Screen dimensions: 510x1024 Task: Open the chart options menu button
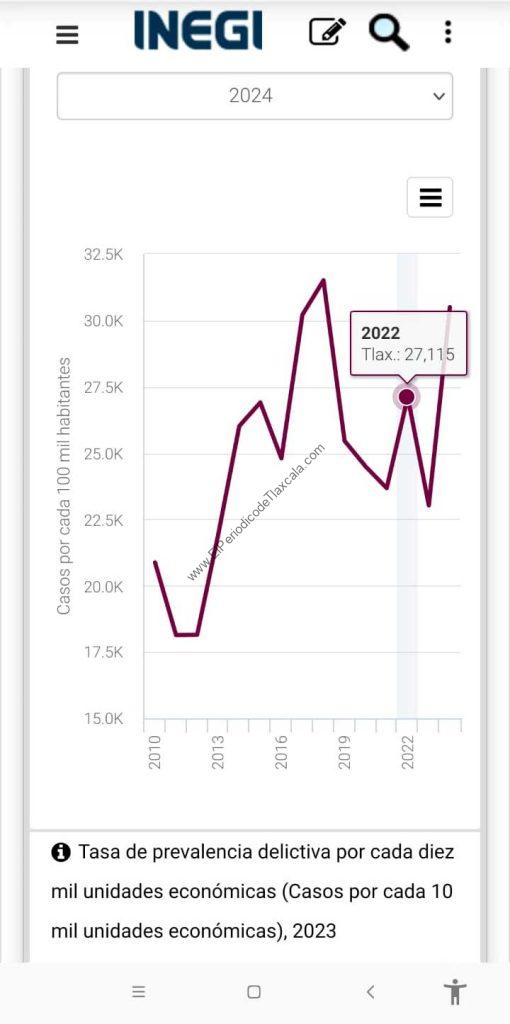tap(430, 197)
